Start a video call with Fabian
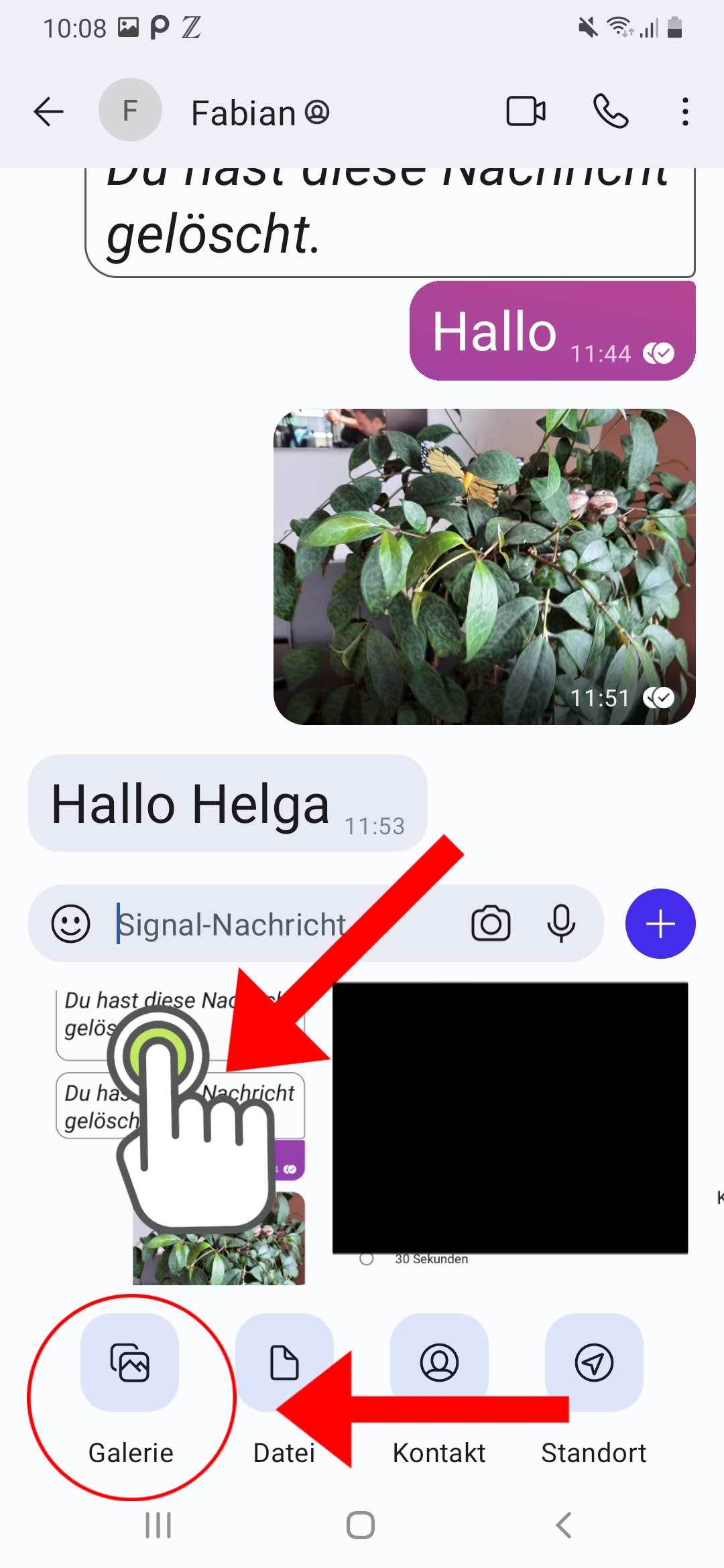This screenshot has height=1568, width=724. tap(526, 111)
